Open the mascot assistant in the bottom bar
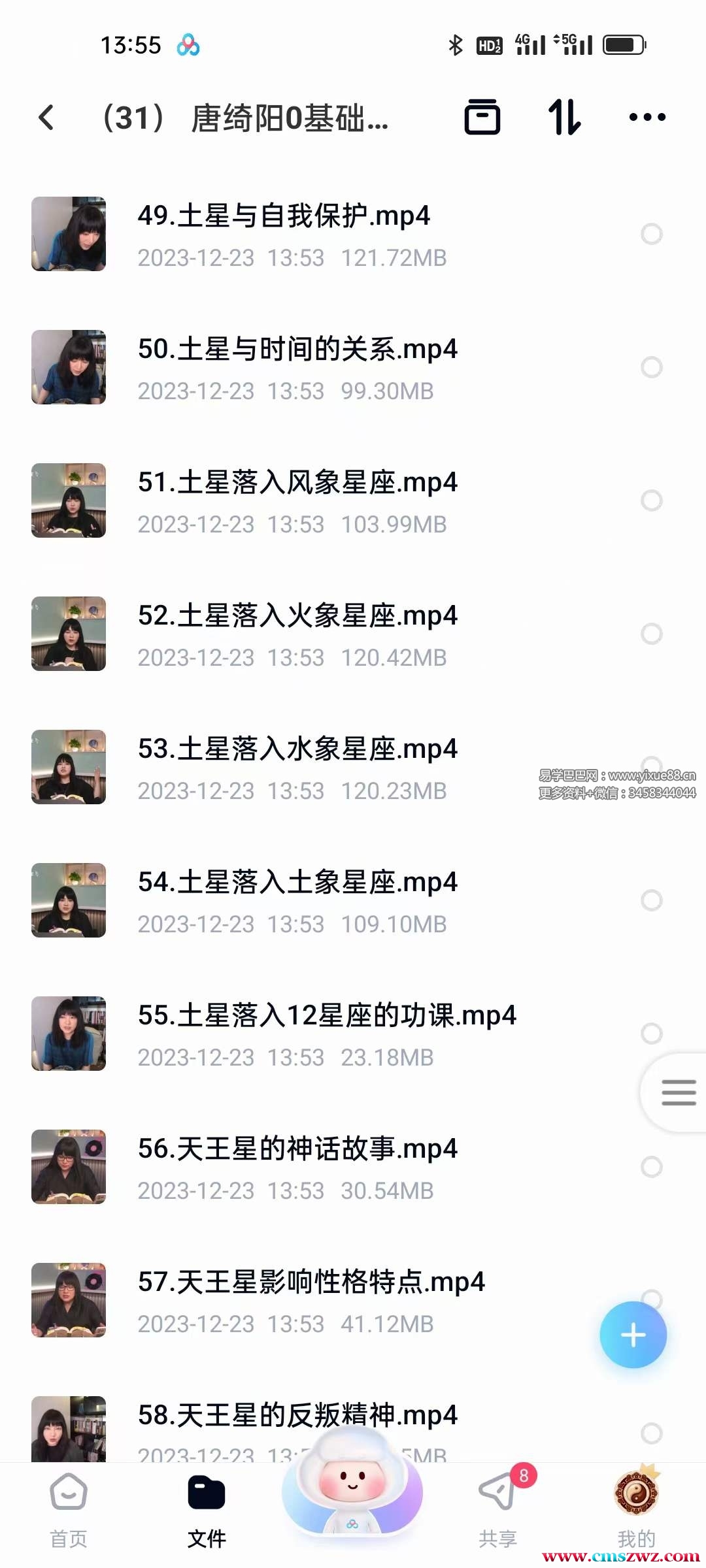 352,1490
